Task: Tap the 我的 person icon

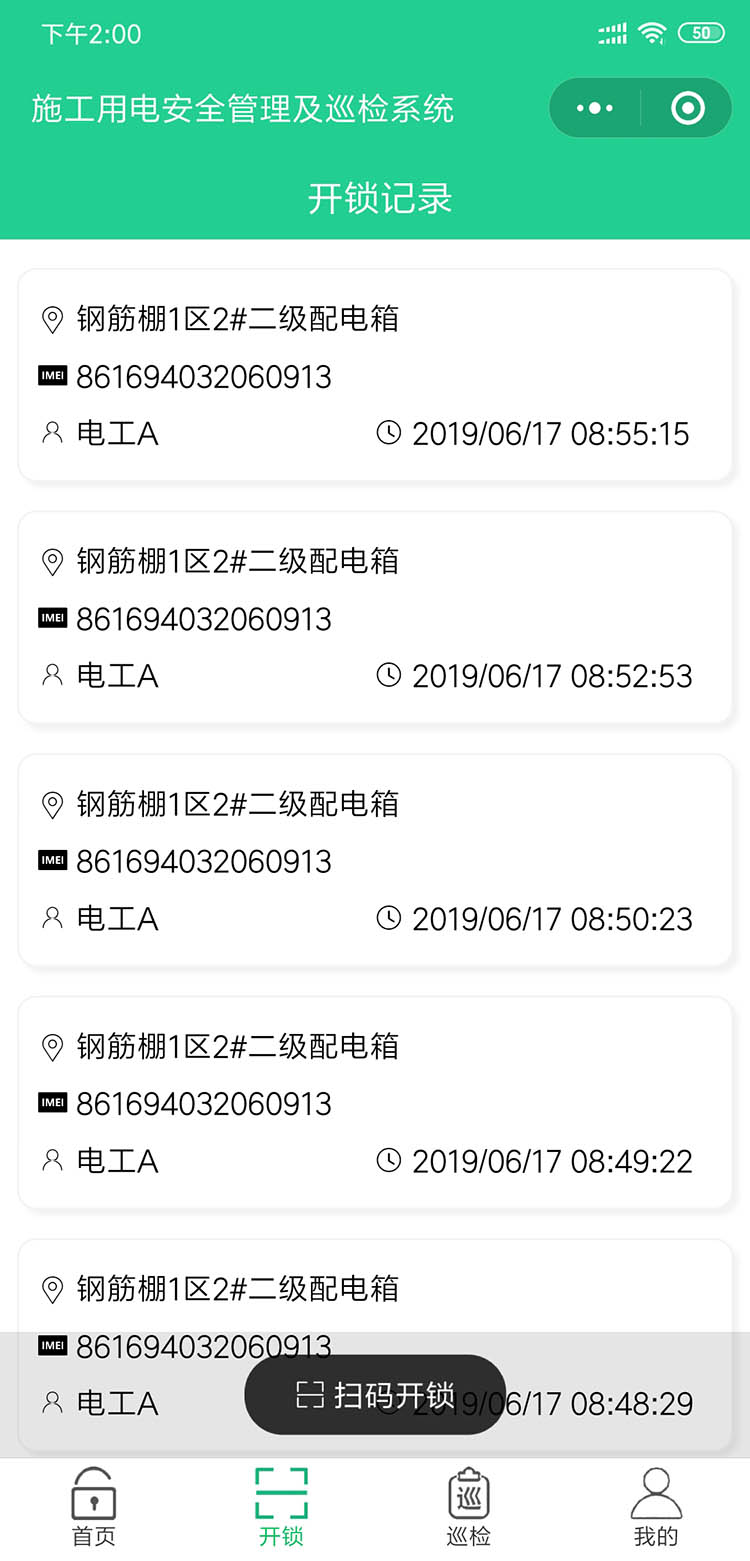Action: (656, 1493)
